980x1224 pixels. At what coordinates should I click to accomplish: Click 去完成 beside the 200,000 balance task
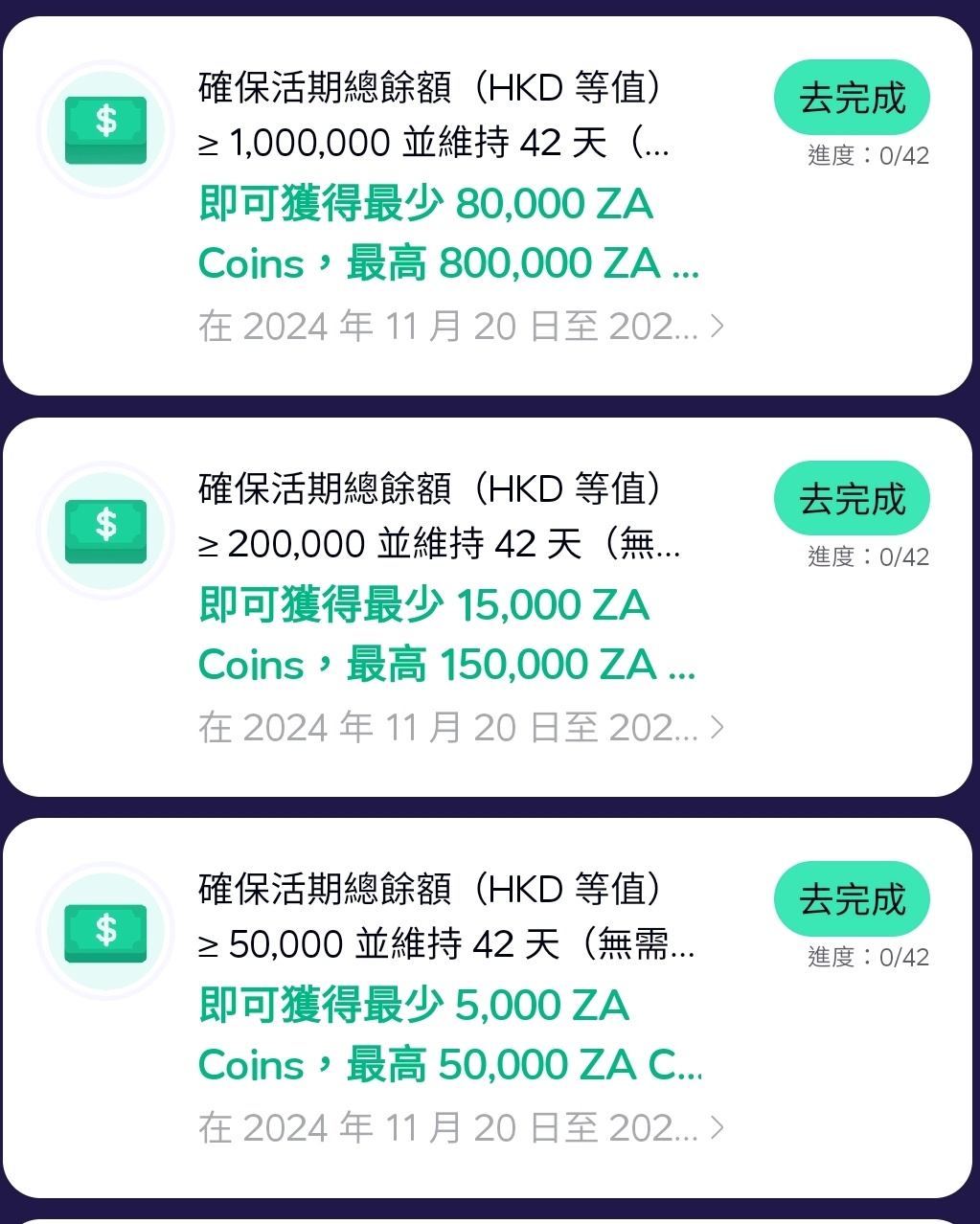tap(851, 497)
